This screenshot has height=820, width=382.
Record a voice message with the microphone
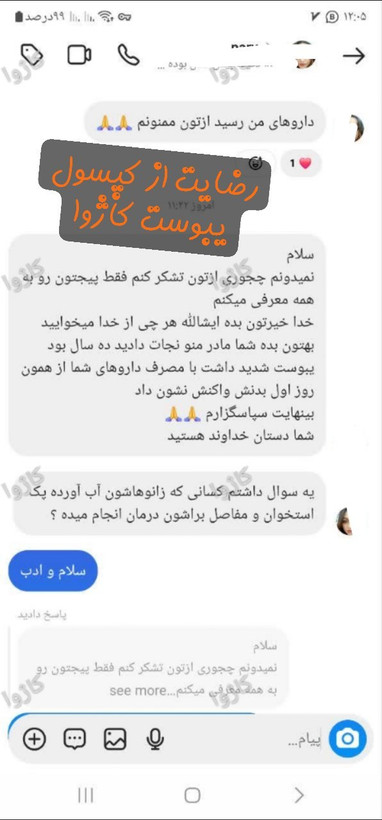(155, 739)
